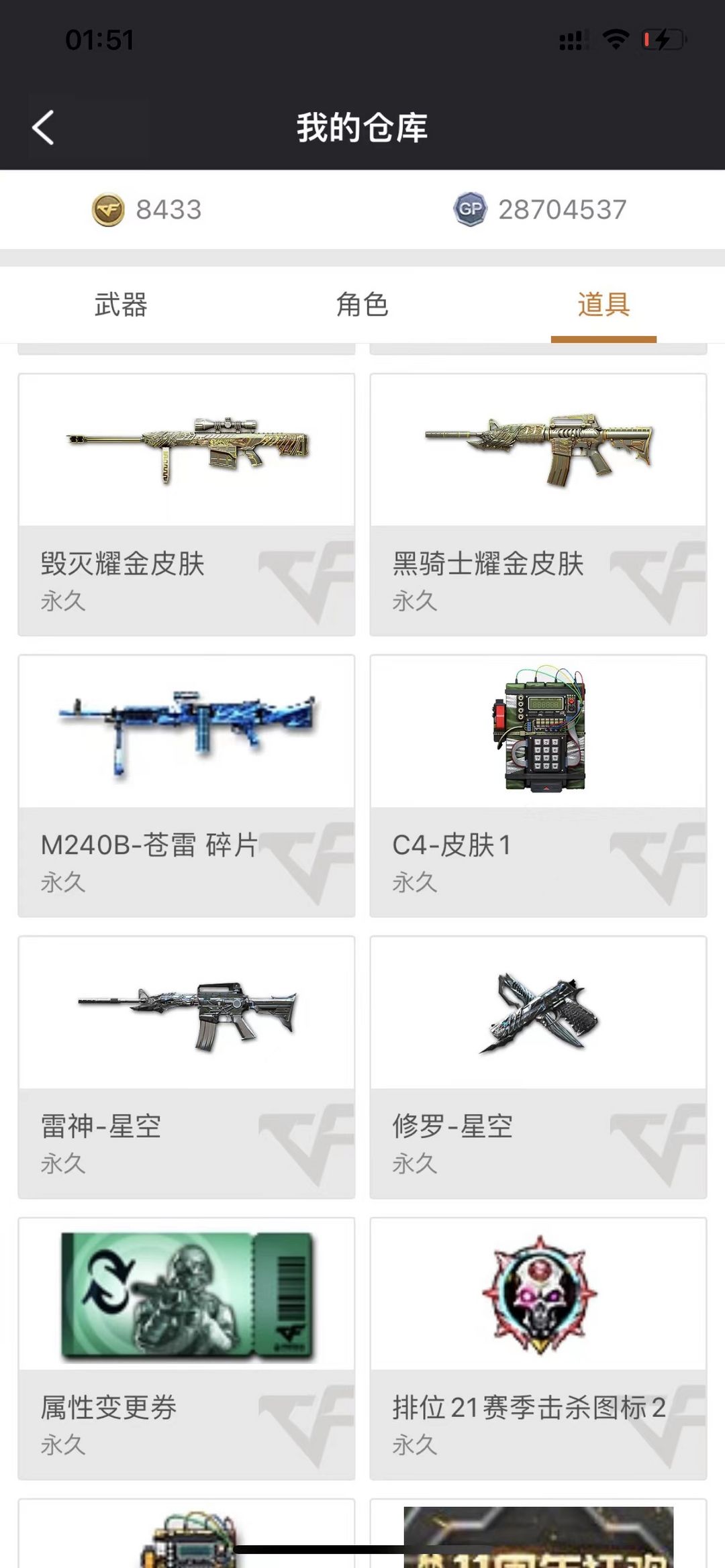Open the 修罗-星空 item card

point(538,1067)
